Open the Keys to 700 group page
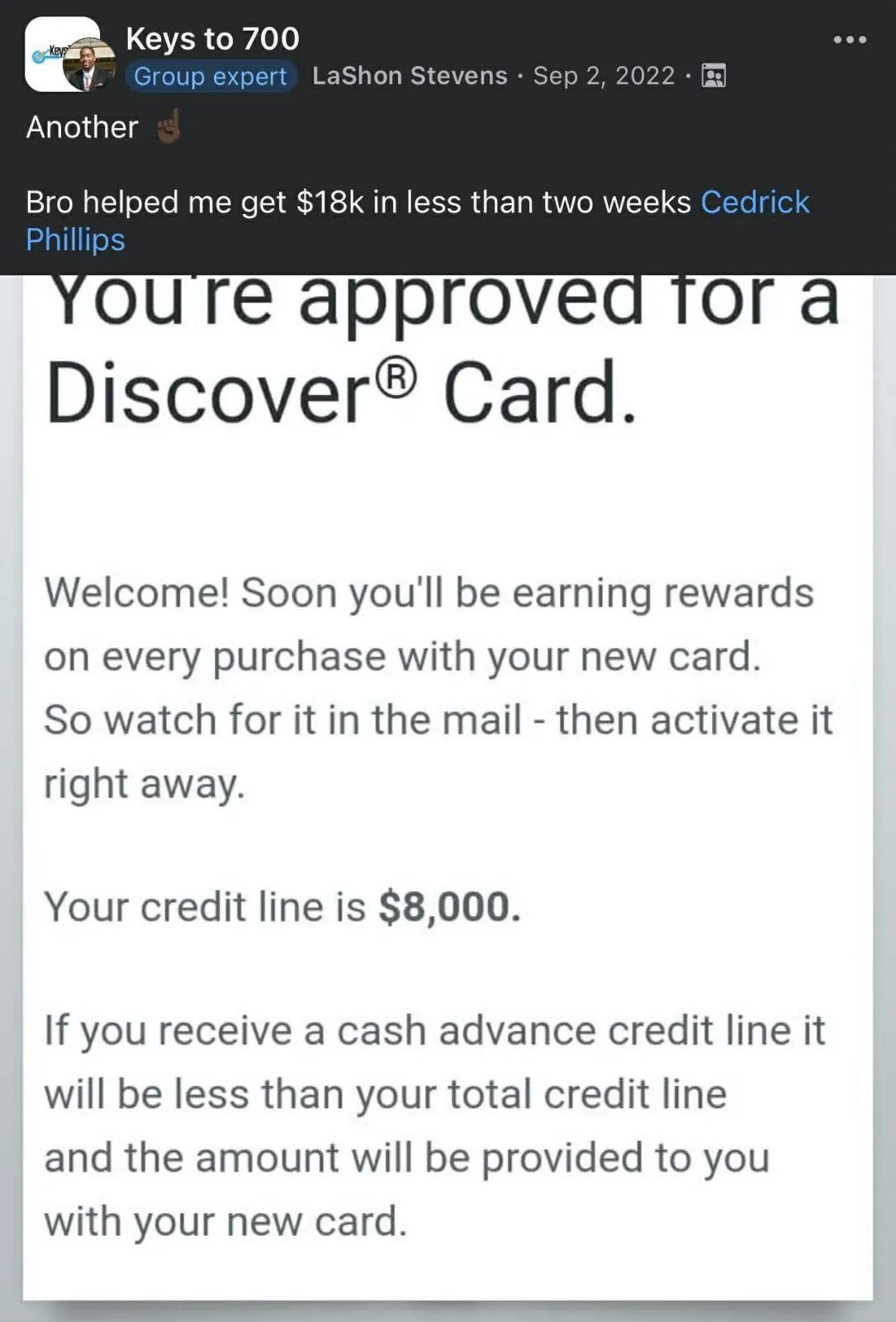Viewport: 896px width, 1322px height. tap(212, 39)
